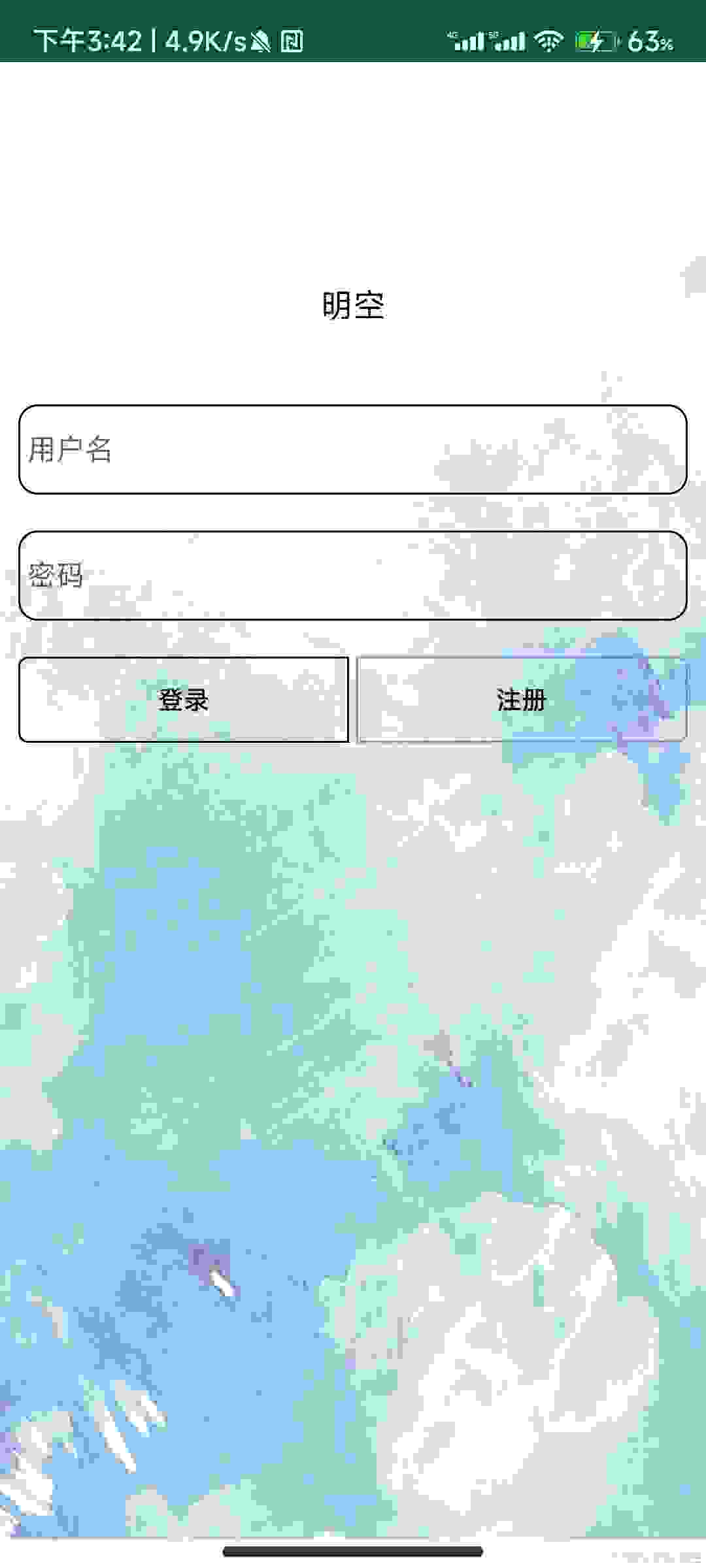
Task: Tap the 登录 login button
Action: point(184,700)
